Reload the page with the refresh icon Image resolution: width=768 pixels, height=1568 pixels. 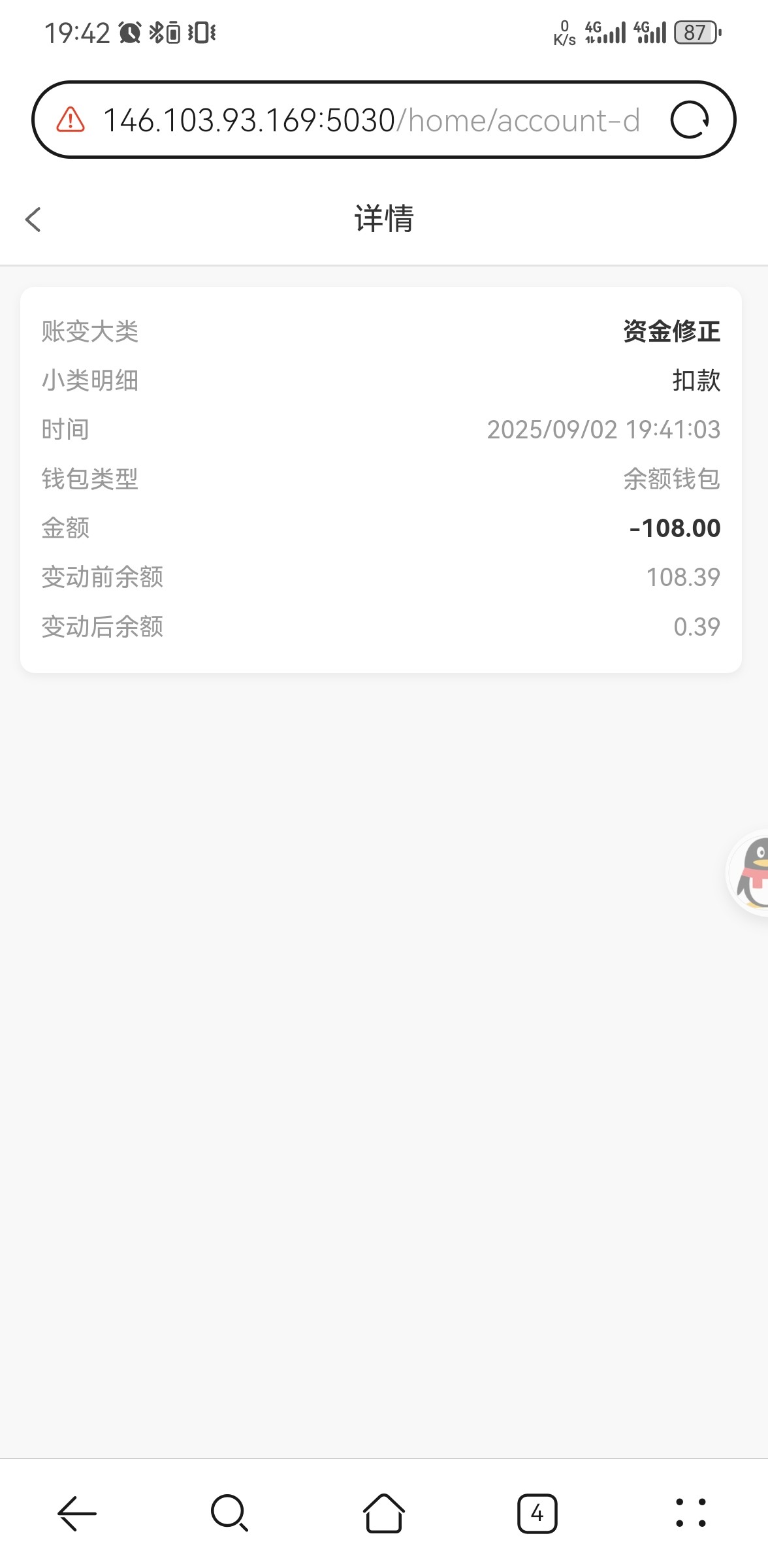pyautogui.click(x=690, y=120)
